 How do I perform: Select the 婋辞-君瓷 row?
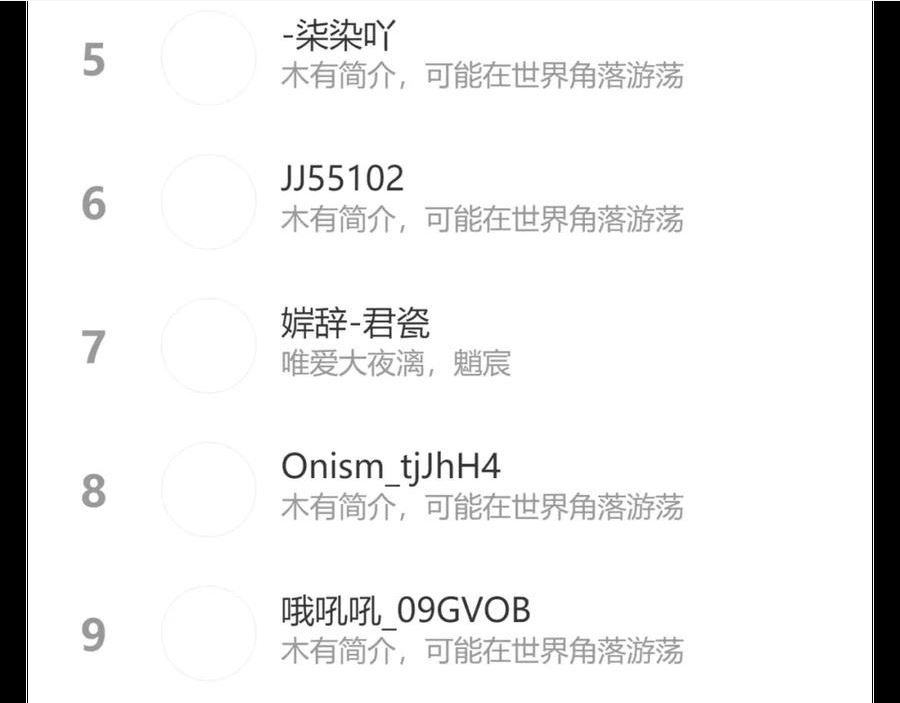point(450,345)
